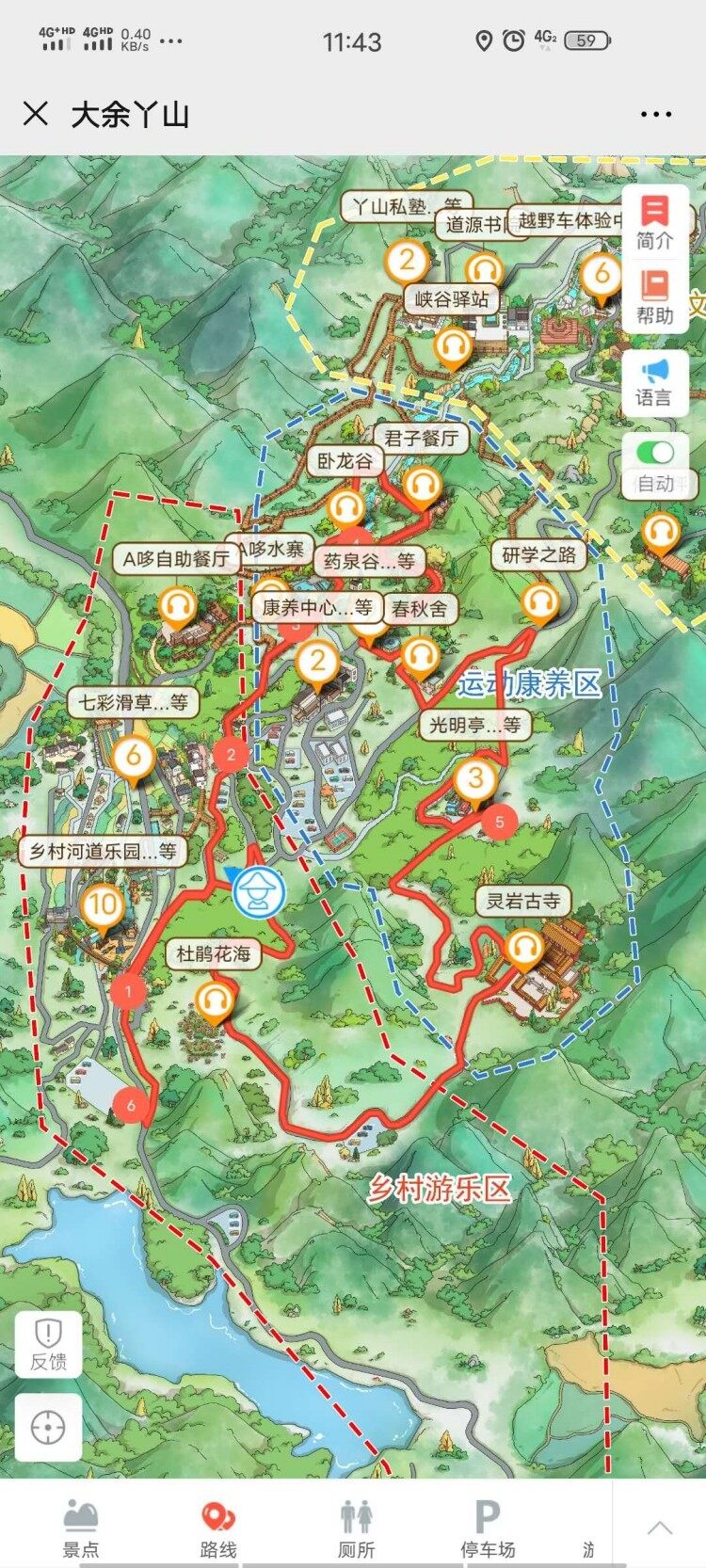Select the A哆自助餐厅 audio marker
Viewport: 706px width, 1568px height.
177,606
